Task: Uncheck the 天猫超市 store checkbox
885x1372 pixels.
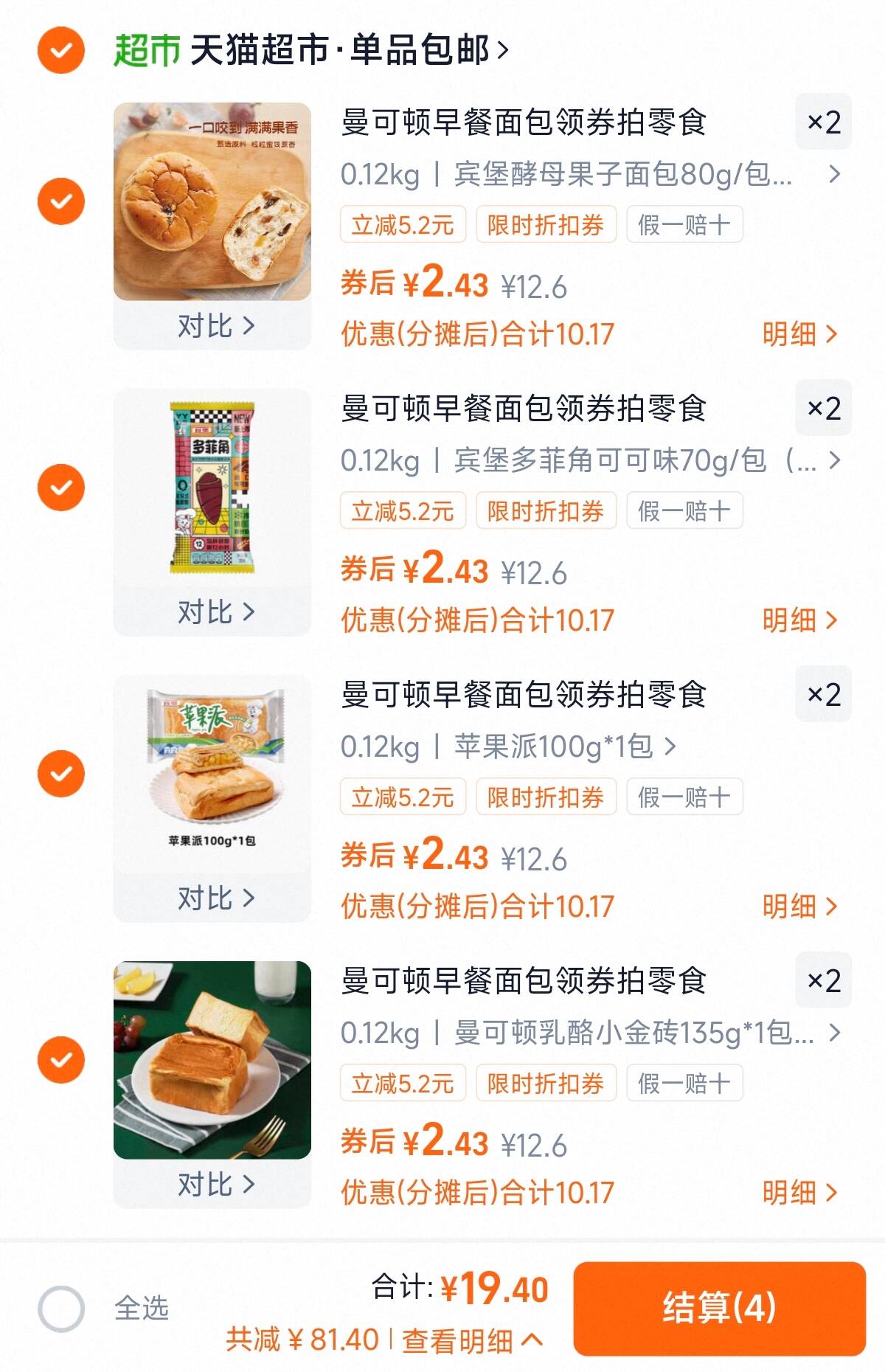Action: [x=60, y=50]
